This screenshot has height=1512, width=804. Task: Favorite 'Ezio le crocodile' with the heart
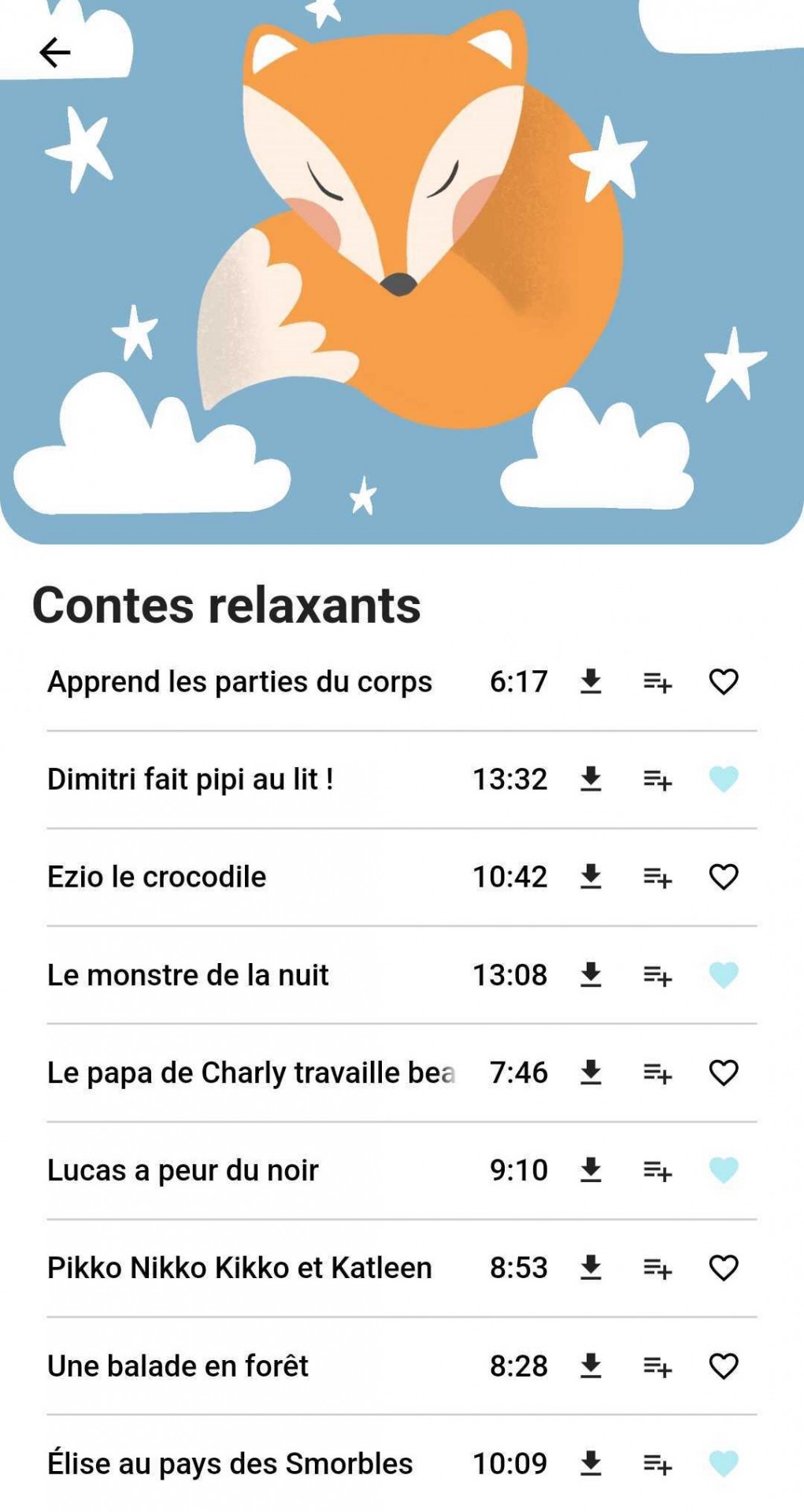724,877
